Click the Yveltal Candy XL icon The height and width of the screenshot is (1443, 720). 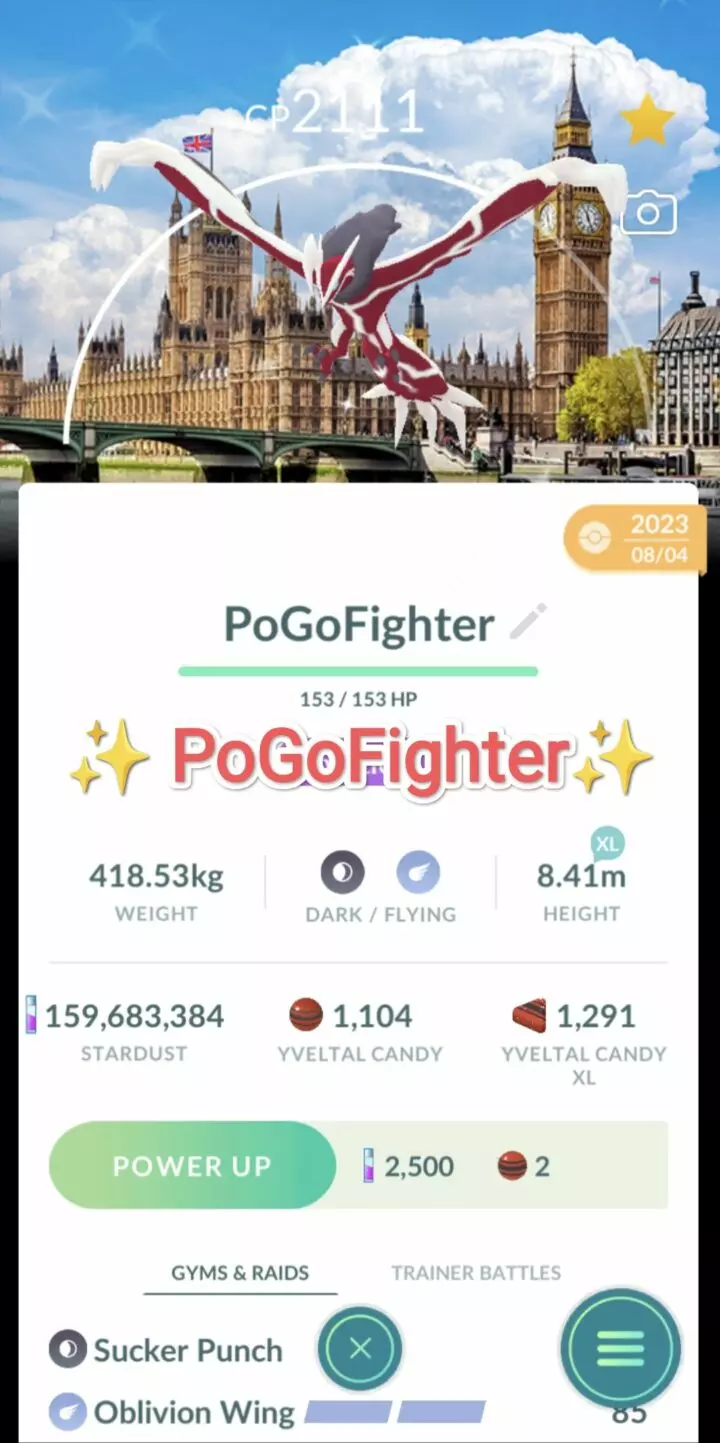[x=531, y=1013]
